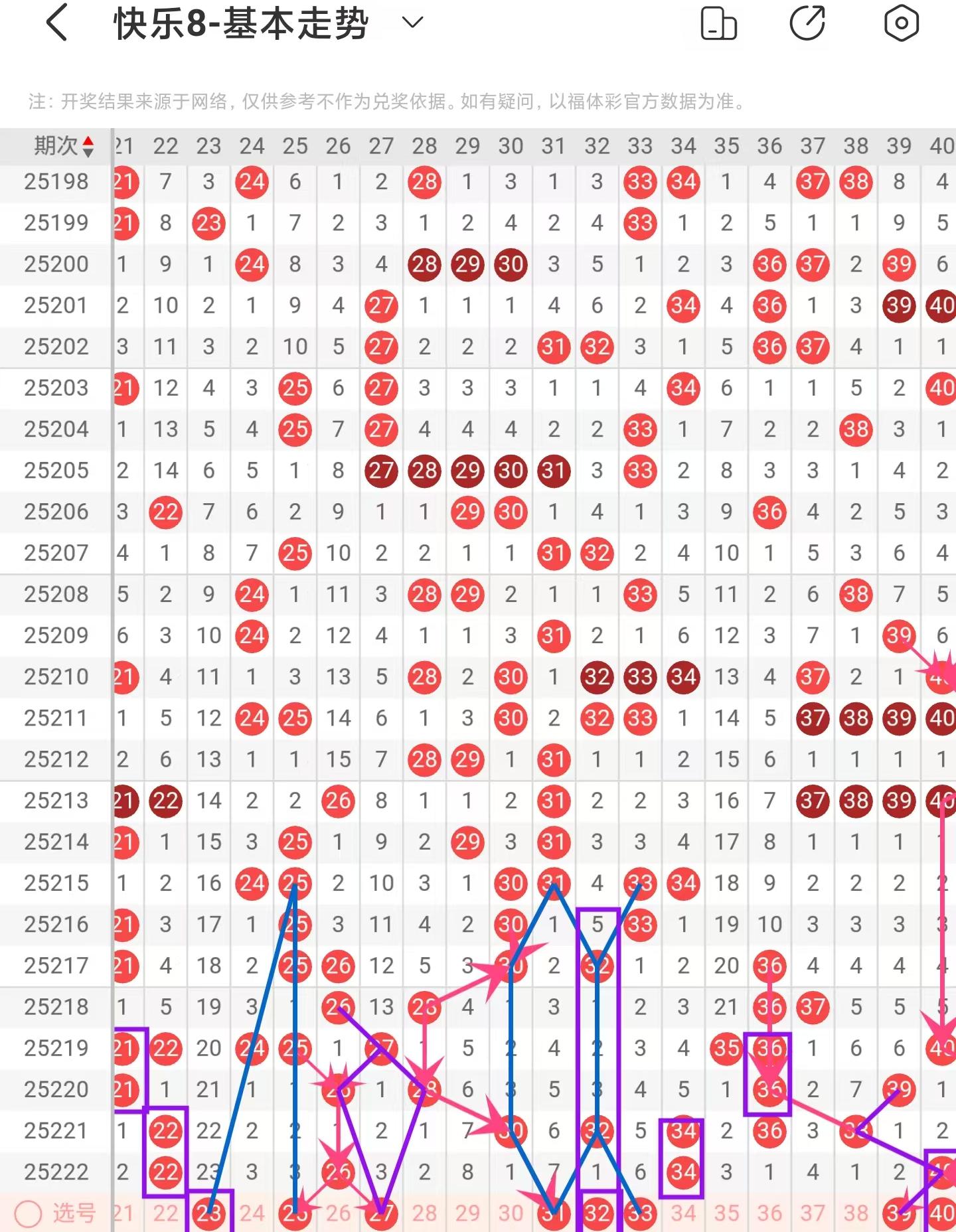Select number 28 in the 选号 row
956x1232 pixels.
424,1213
